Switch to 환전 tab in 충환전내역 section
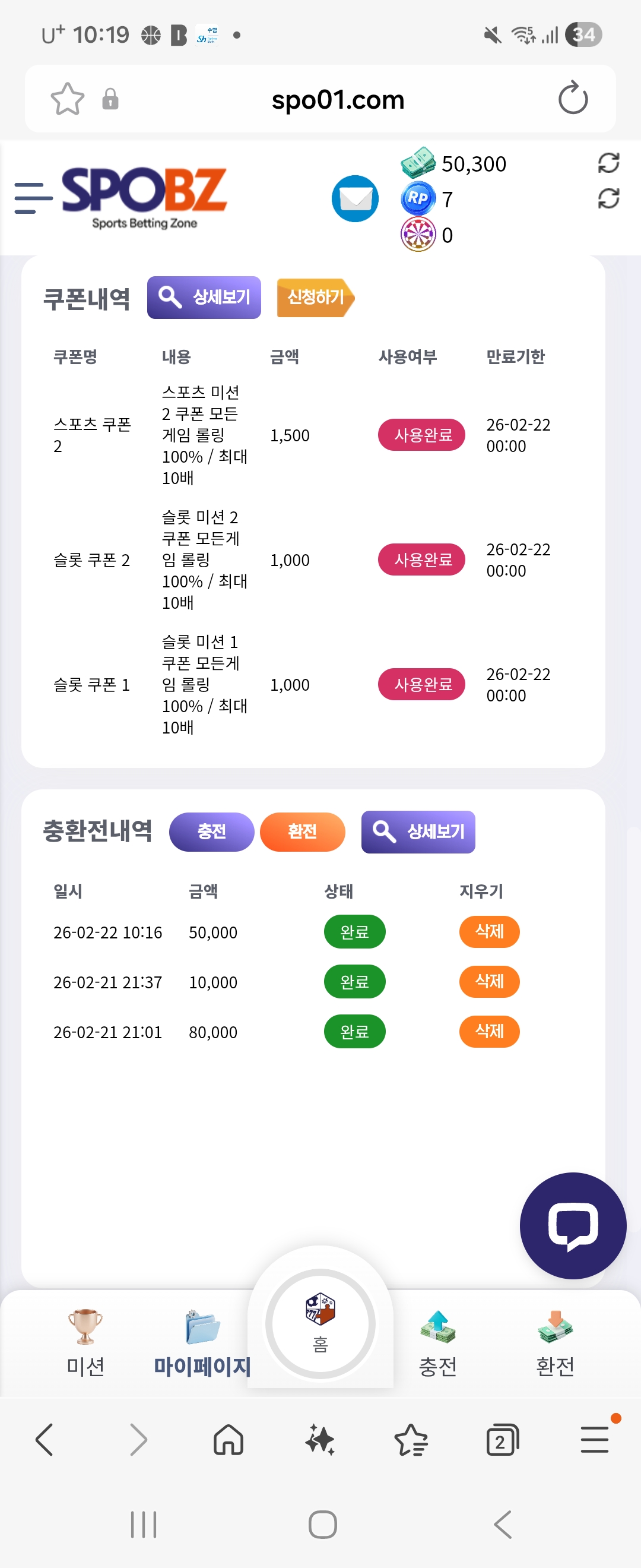 (302, 832)
